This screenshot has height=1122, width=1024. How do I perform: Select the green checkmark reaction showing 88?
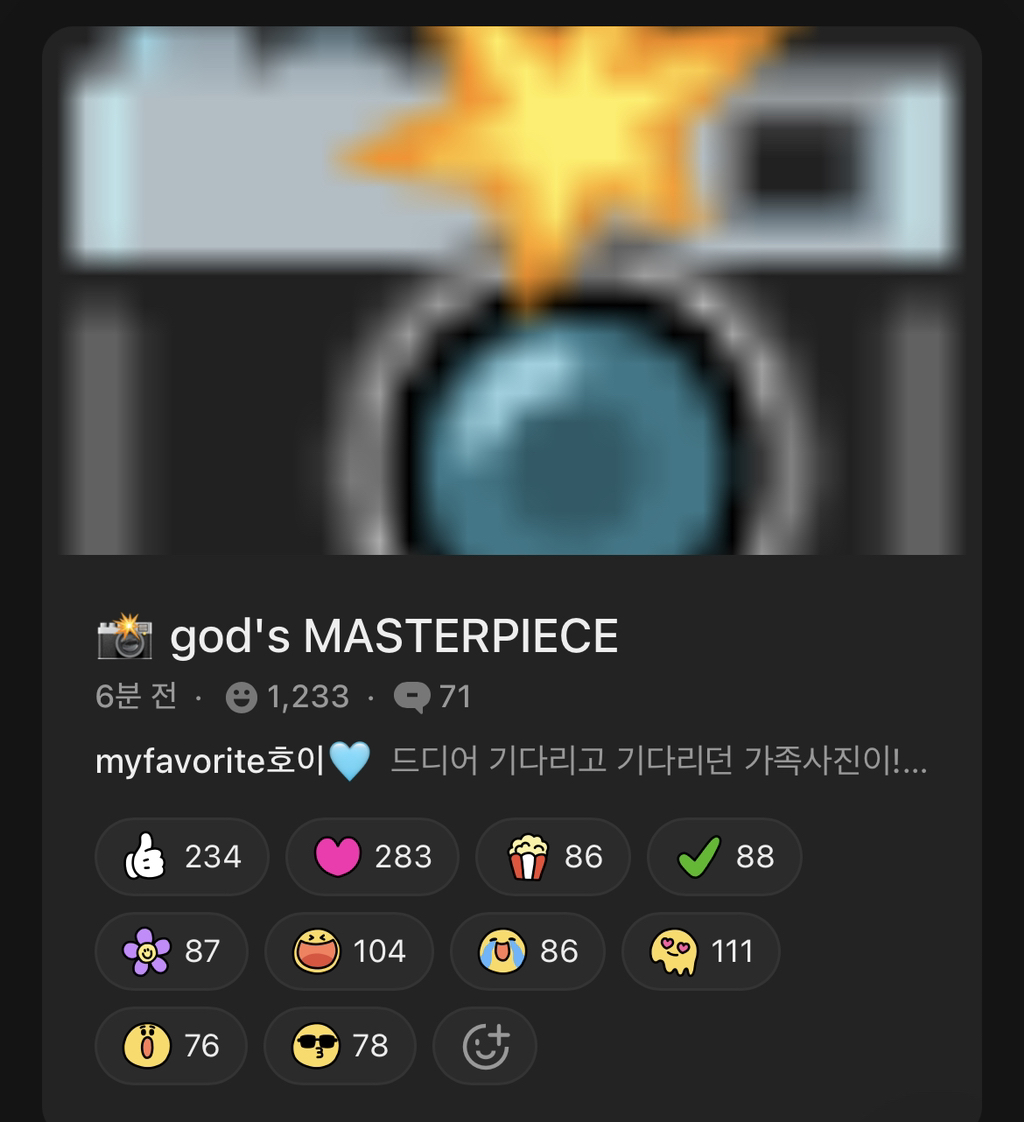point(724,857)
